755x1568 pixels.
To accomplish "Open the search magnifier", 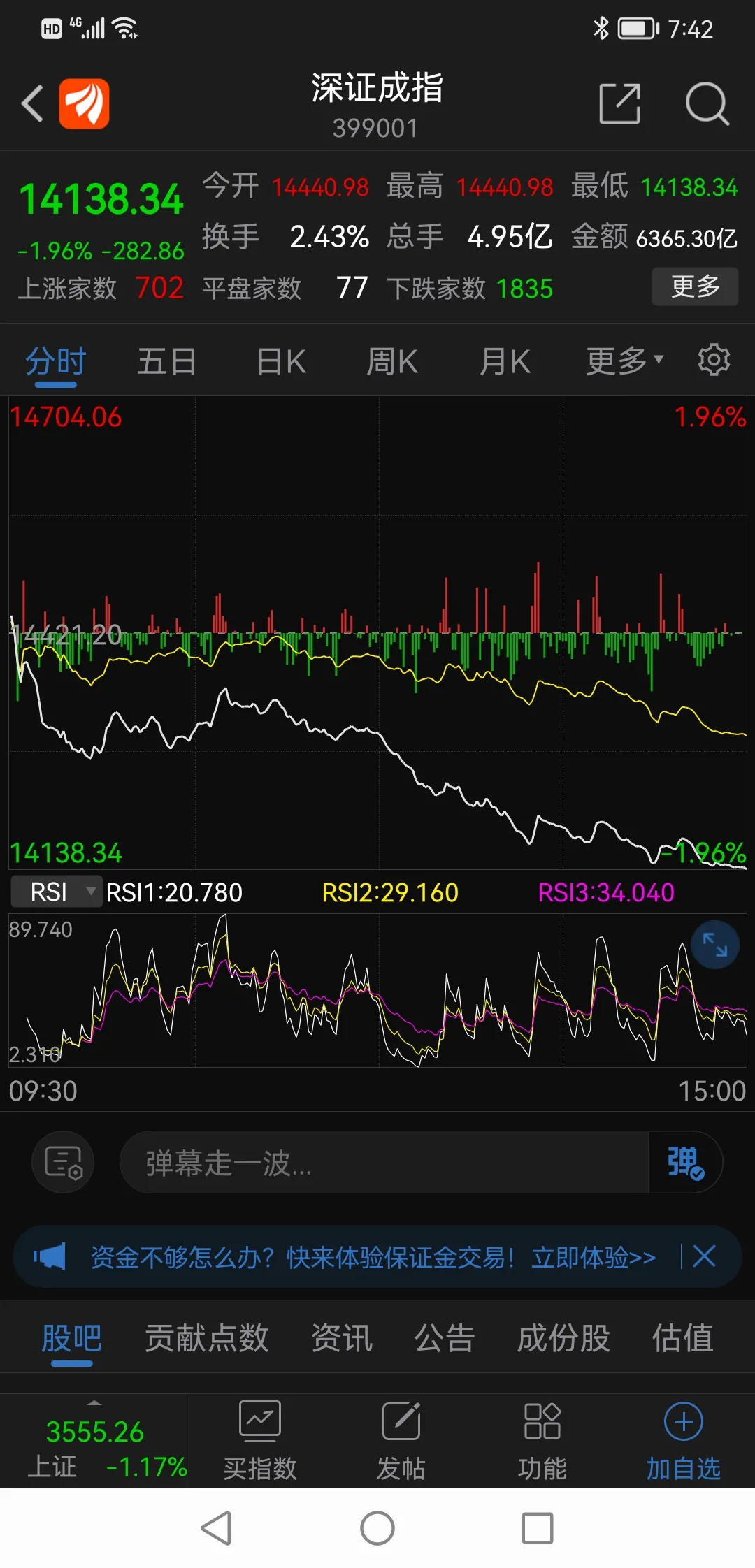I will (x=707, y=103).
